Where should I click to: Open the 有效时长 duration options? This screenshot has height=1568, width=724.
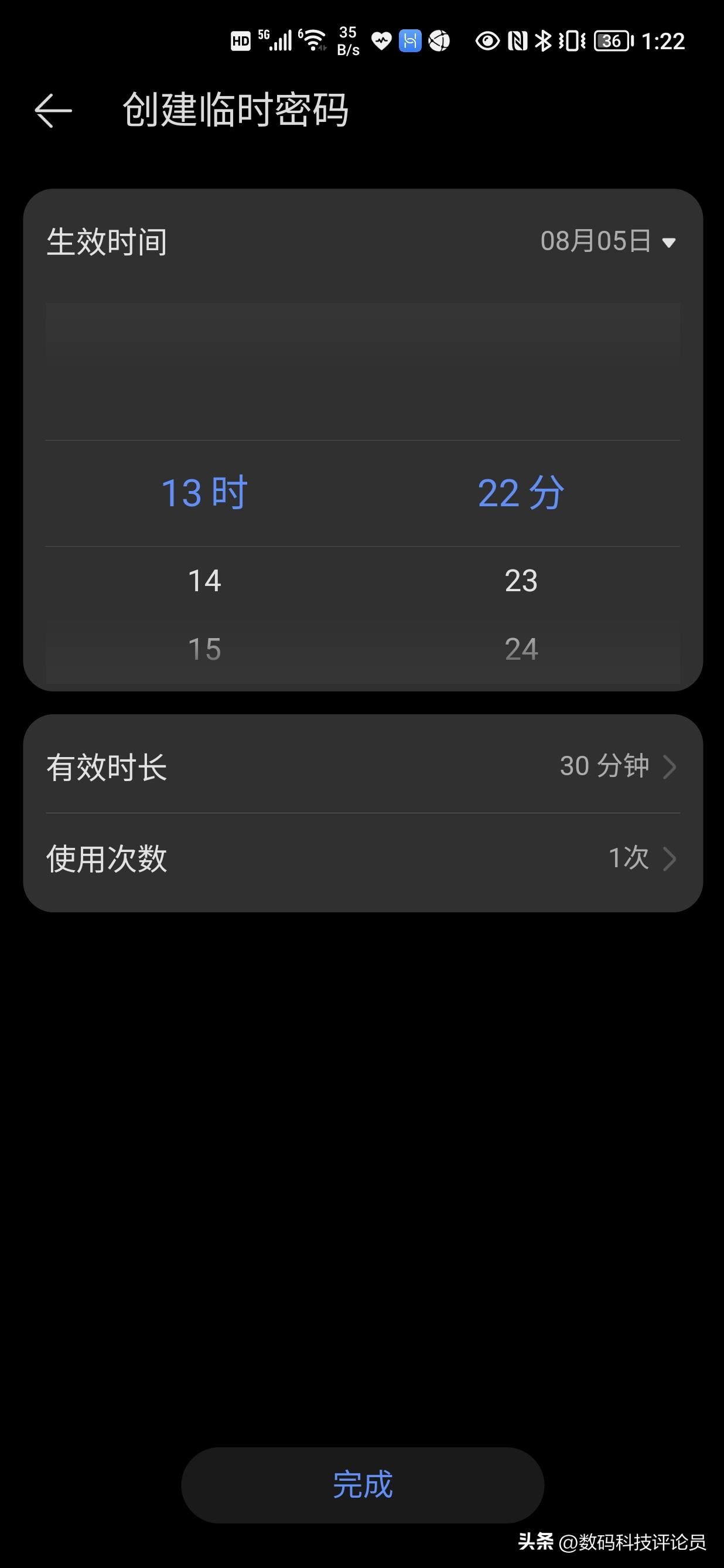coord(362,767)
